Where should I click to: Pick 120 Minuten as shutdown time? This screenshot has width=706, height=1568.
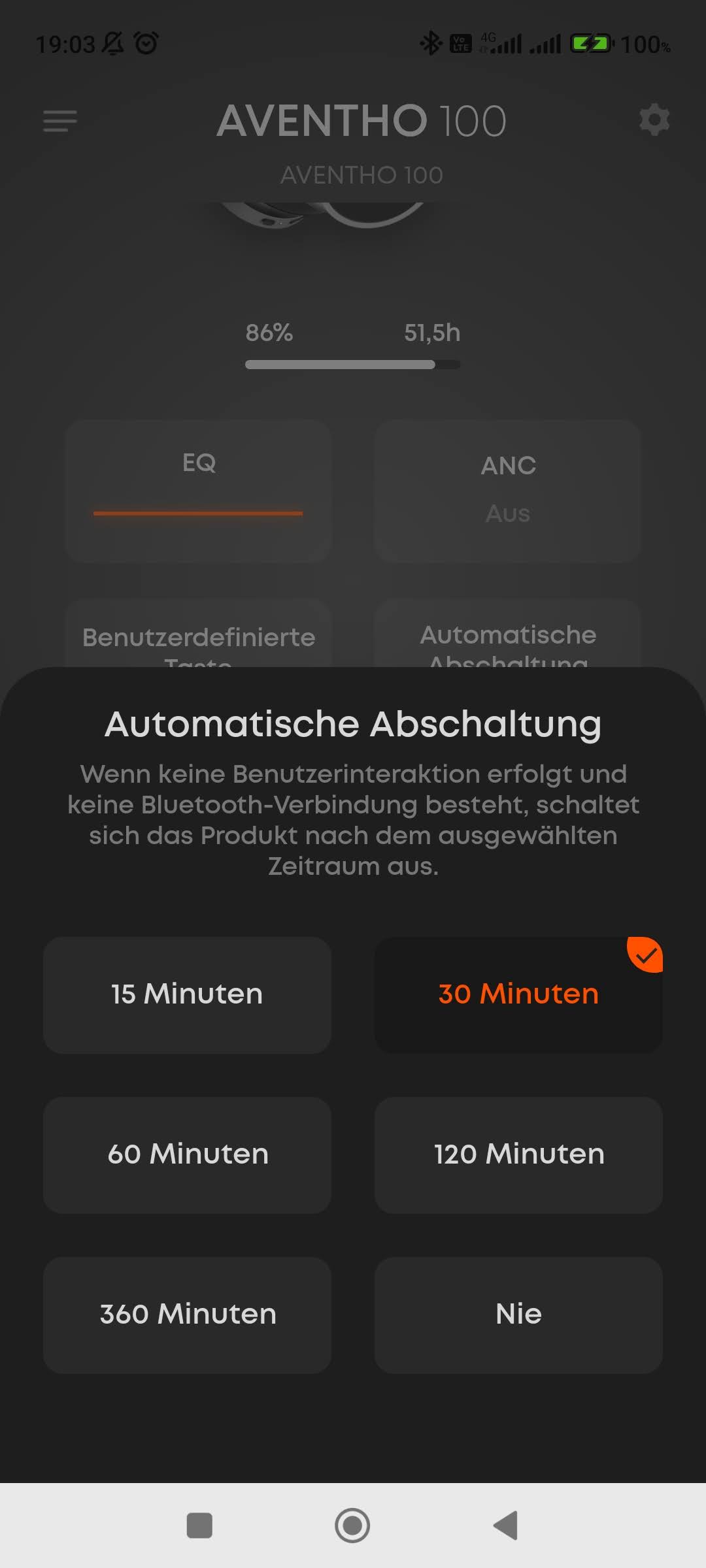518,1154
